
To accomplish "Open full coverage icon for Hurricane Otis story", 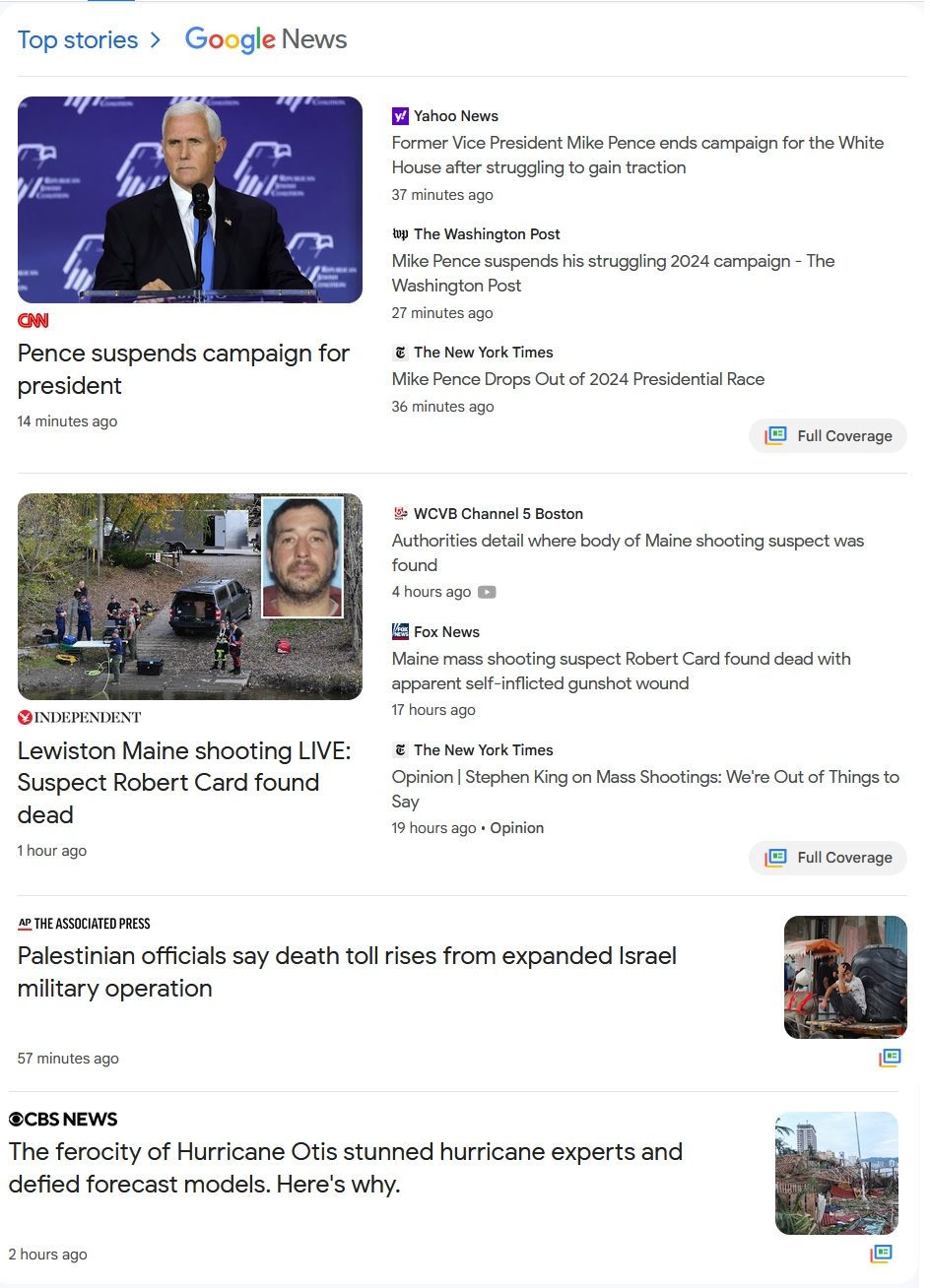I will (881, 1254).
